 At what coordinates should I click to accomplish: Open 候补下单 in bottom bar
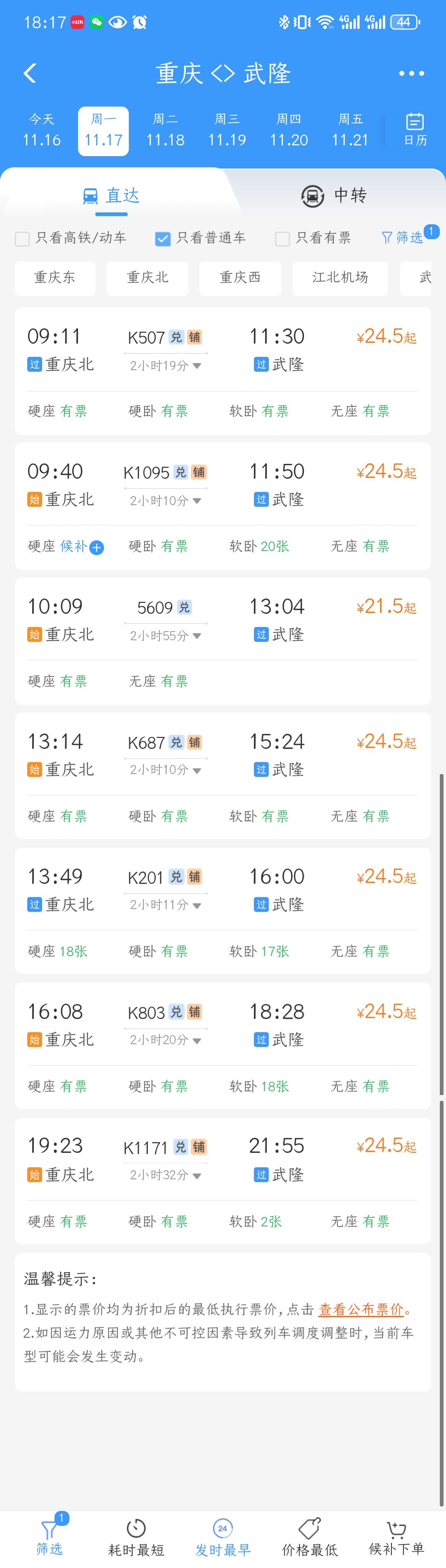(x=396, y=1537)
